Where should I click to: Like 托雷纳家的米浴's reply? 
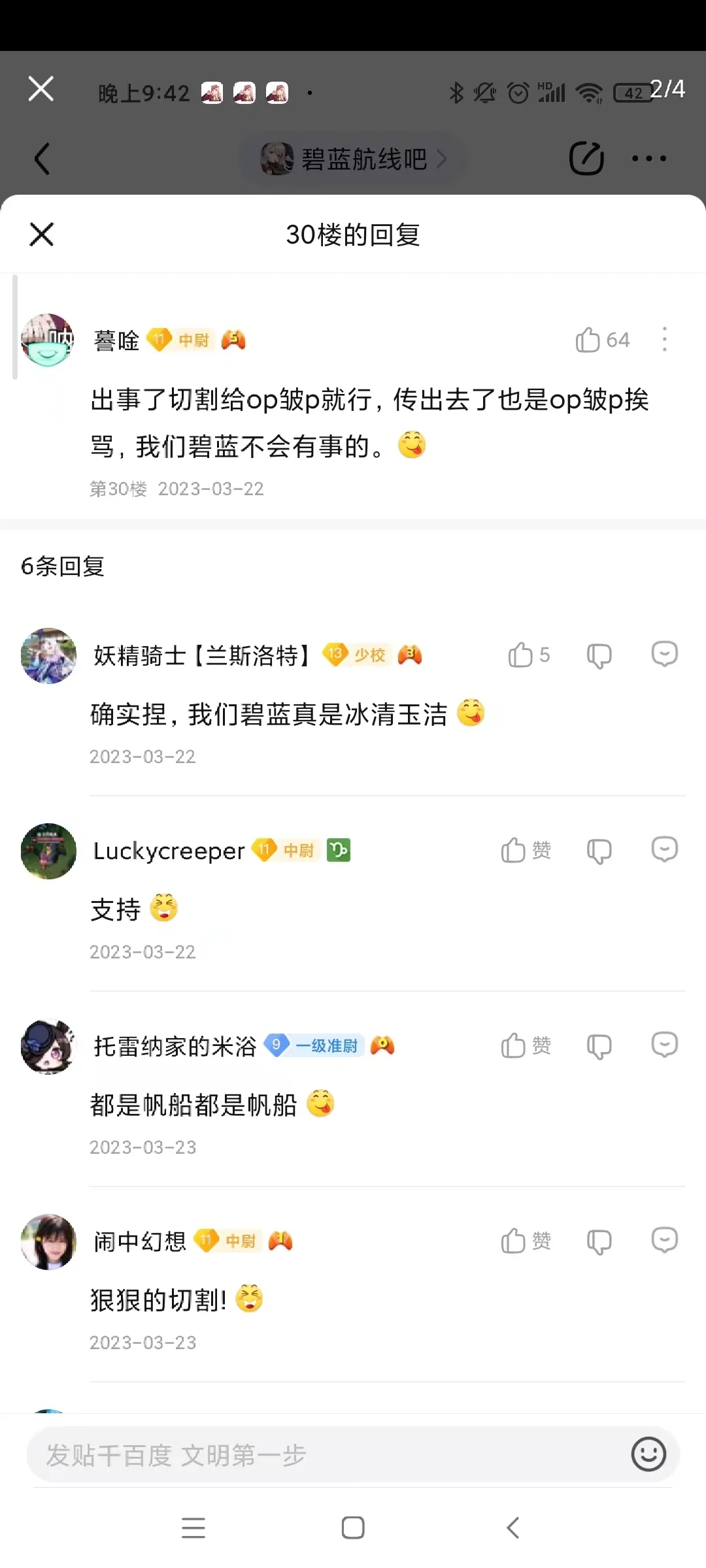coord(514,1045)
